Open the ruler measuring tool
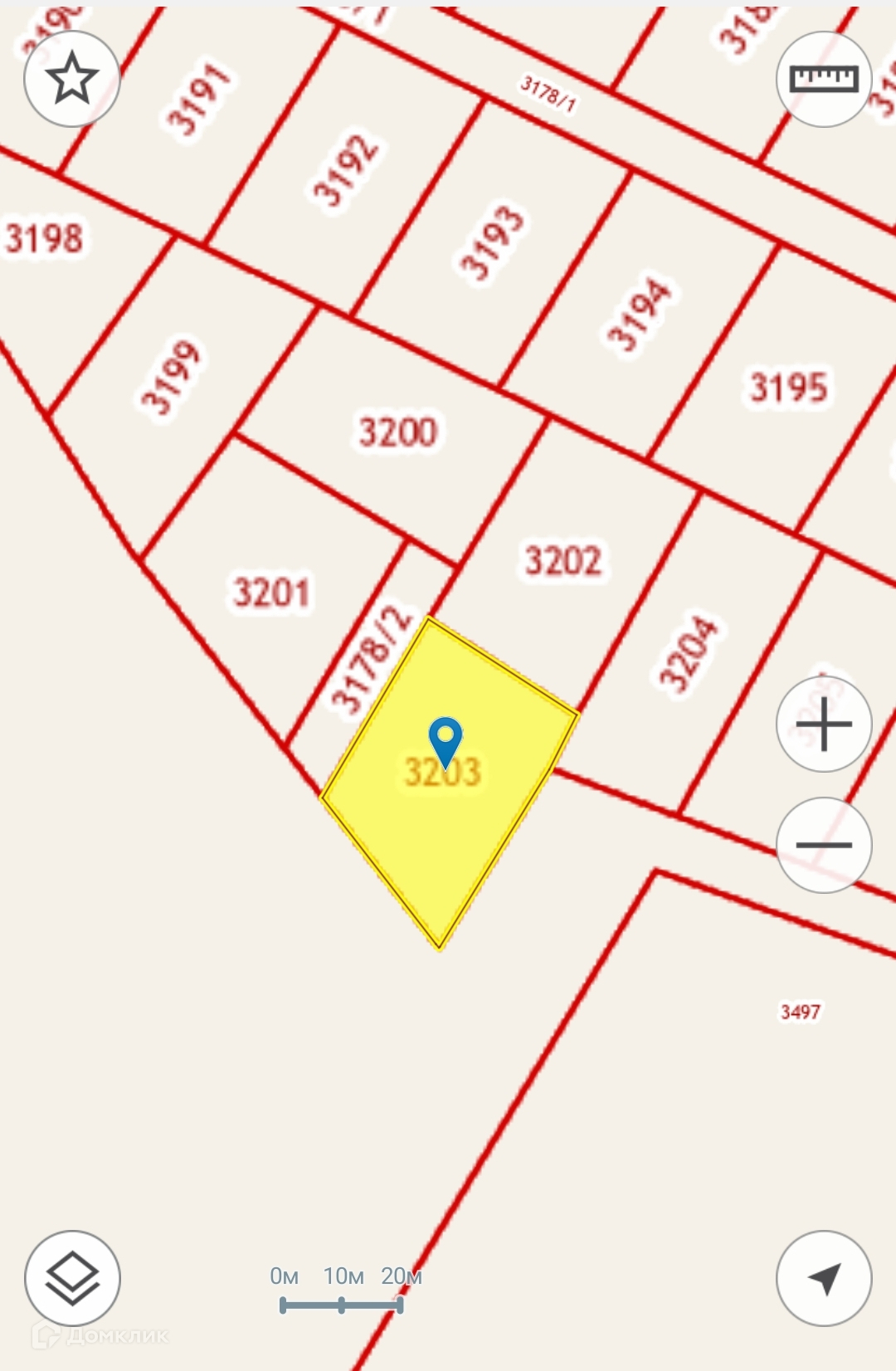 click(x=824, y=79)
